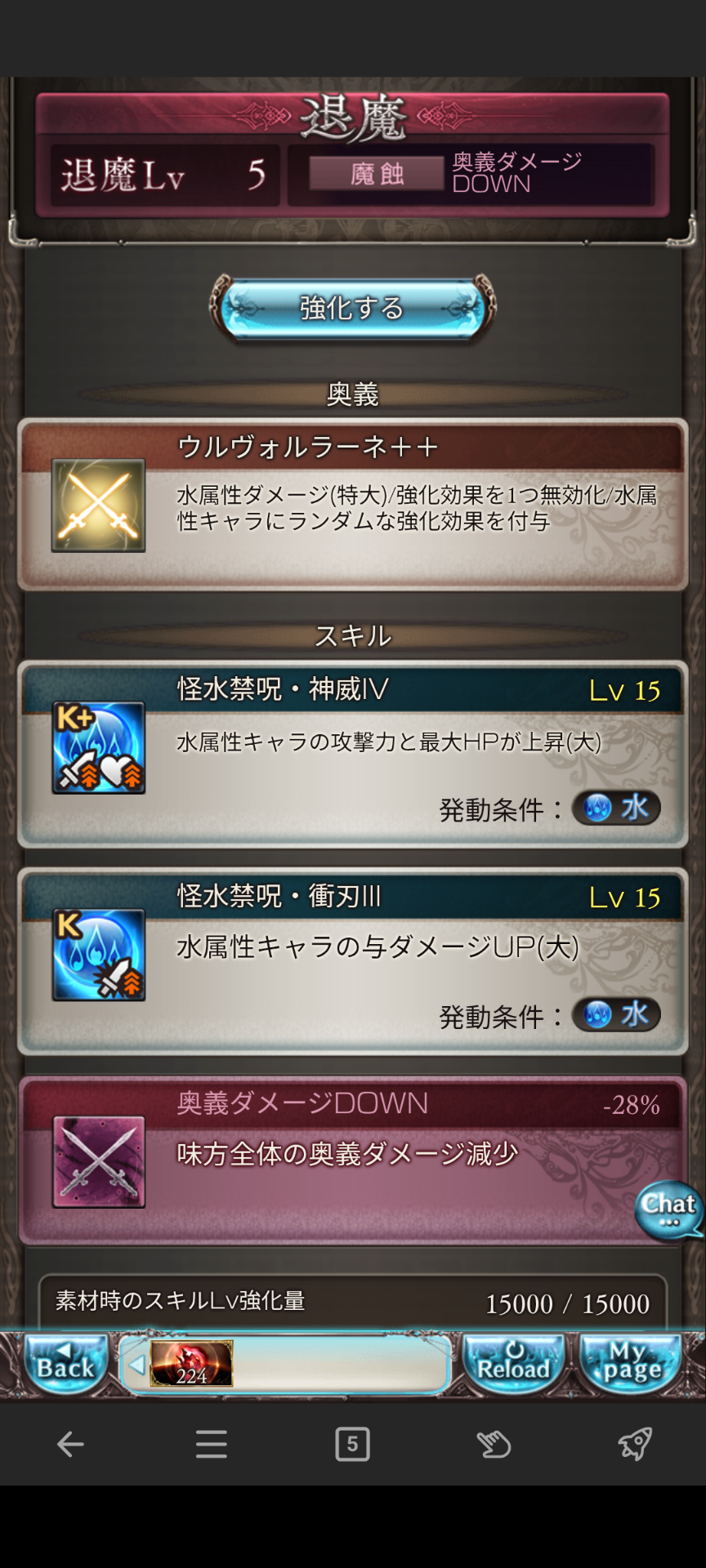Open the browser tabs counter showing 5

352,1445
